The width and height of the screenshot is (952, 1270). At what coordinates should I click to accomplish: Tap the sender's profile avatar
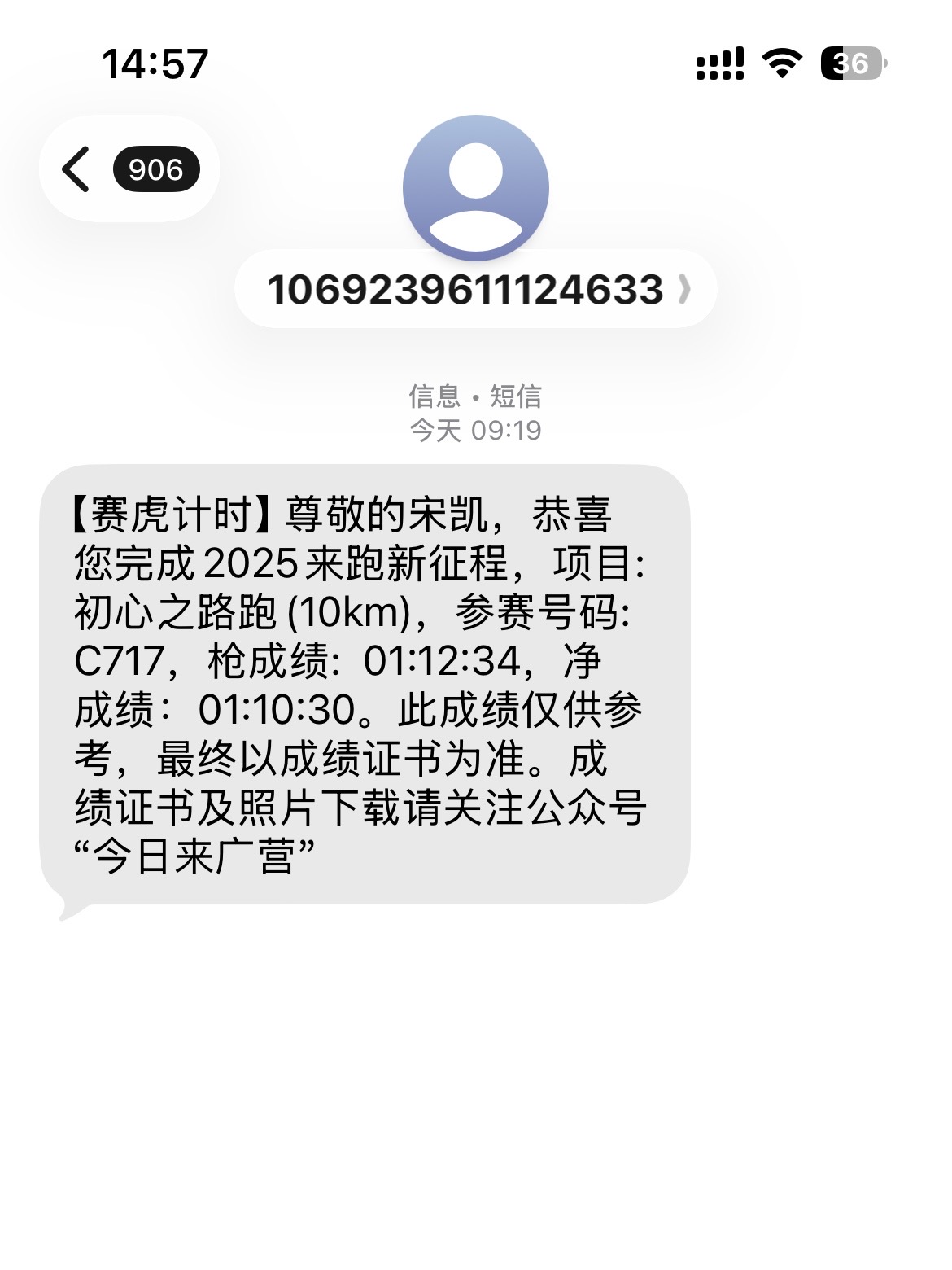[x=475, y=188]
